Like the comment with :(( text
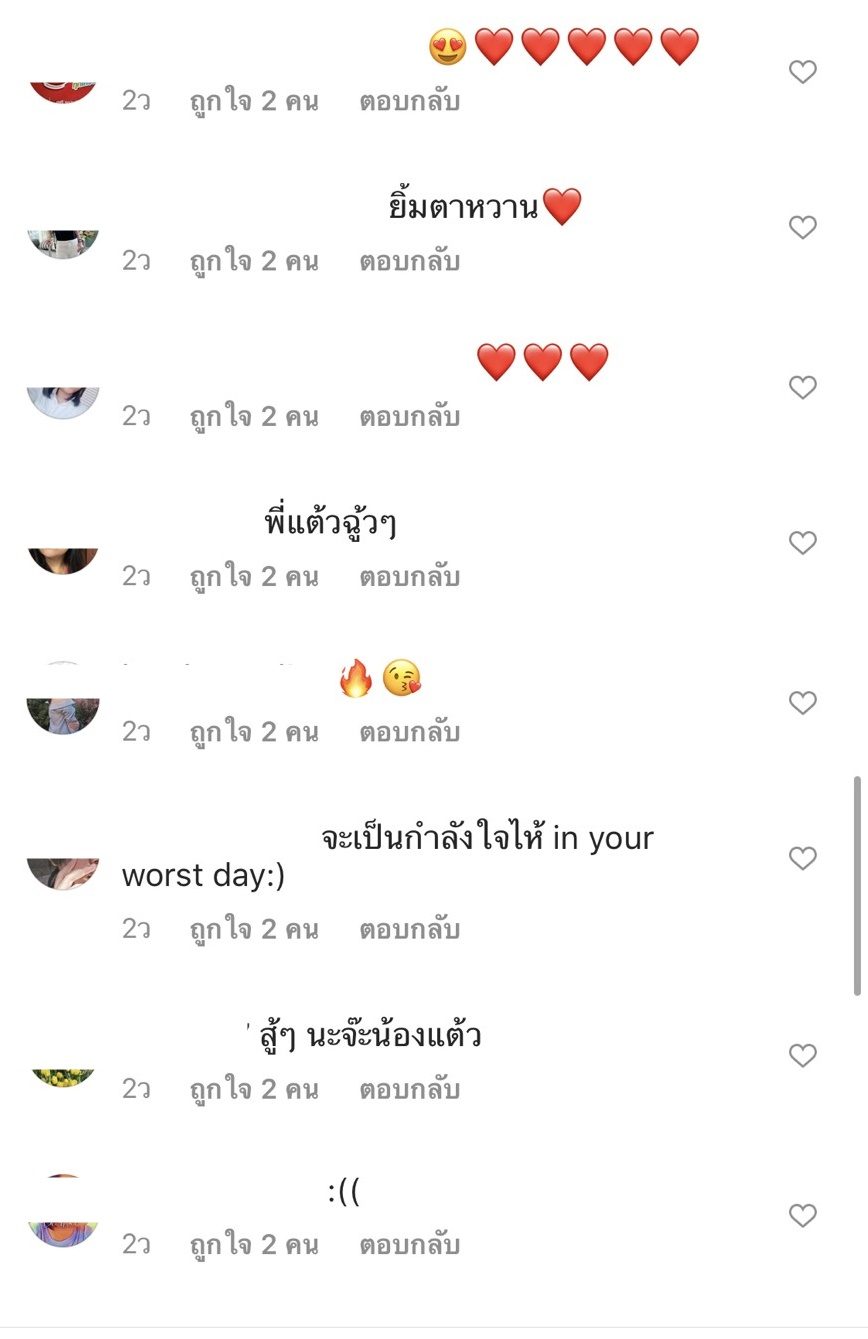This screenshot has width=868, height=1339. (803, 1216)
